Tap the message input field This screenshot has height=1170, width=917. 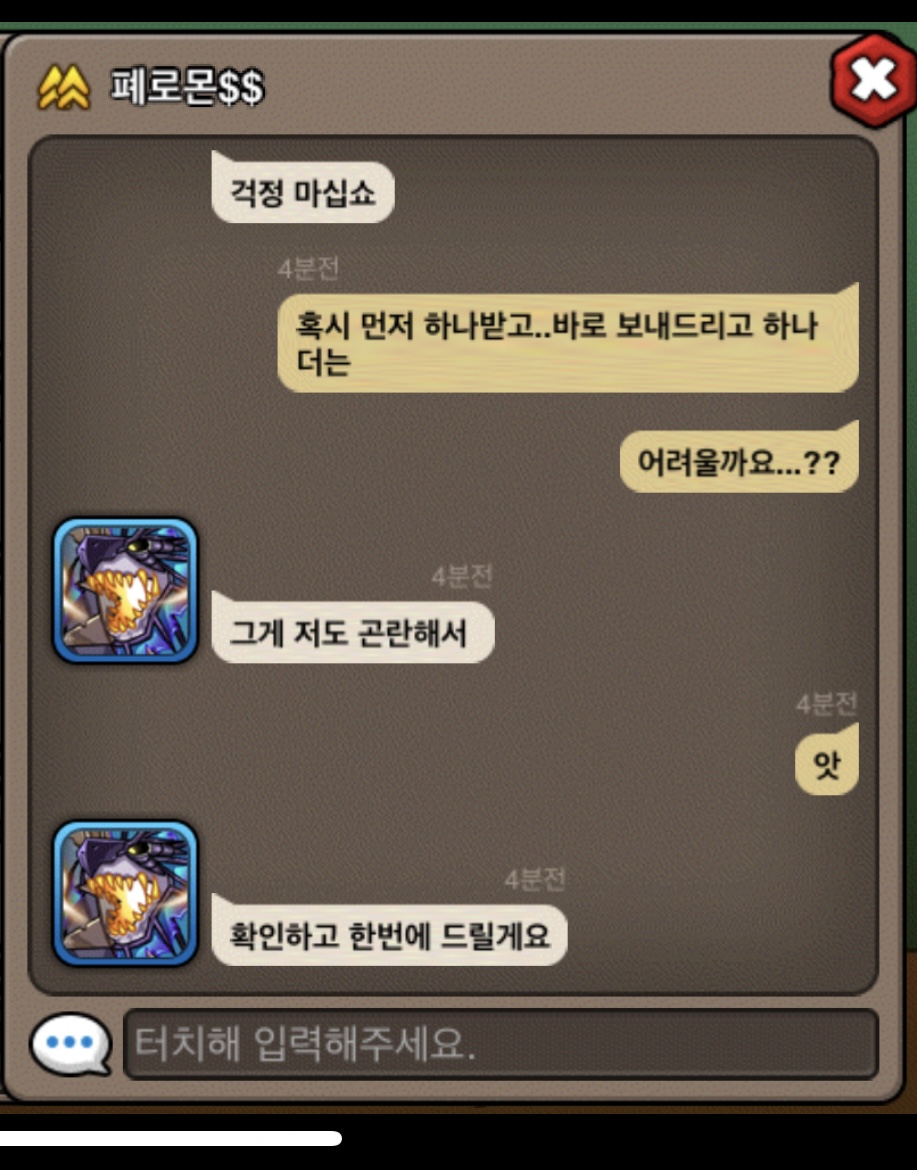(x=500, y=1044)
